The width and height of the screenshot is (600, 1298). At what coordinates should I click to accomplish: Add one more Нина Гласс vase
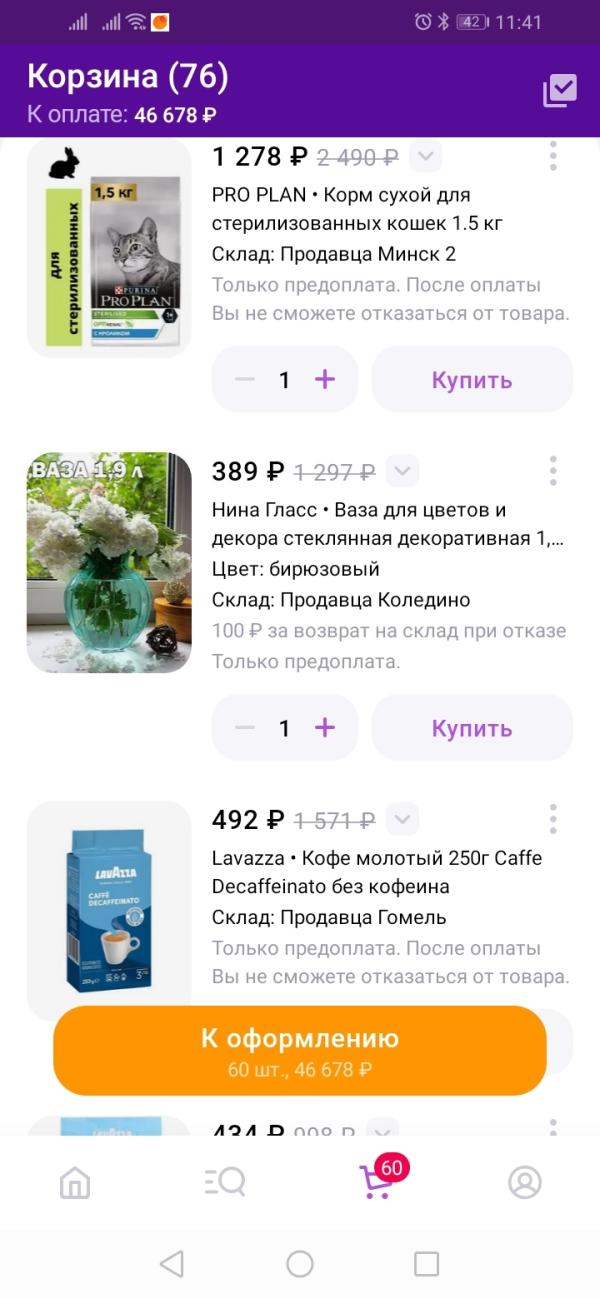point(324,728)
